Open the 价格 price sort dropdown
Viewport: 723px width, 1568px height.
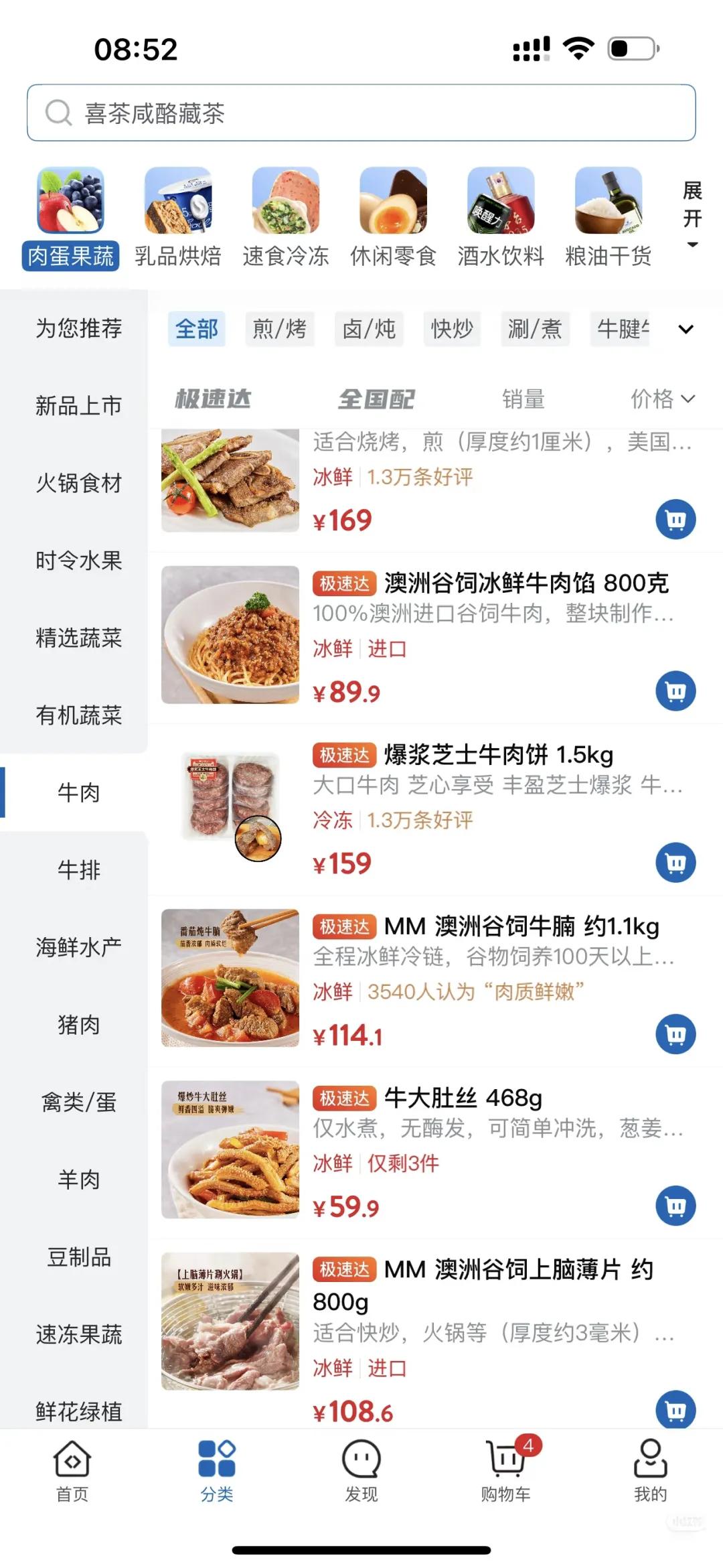coord(664,399)
